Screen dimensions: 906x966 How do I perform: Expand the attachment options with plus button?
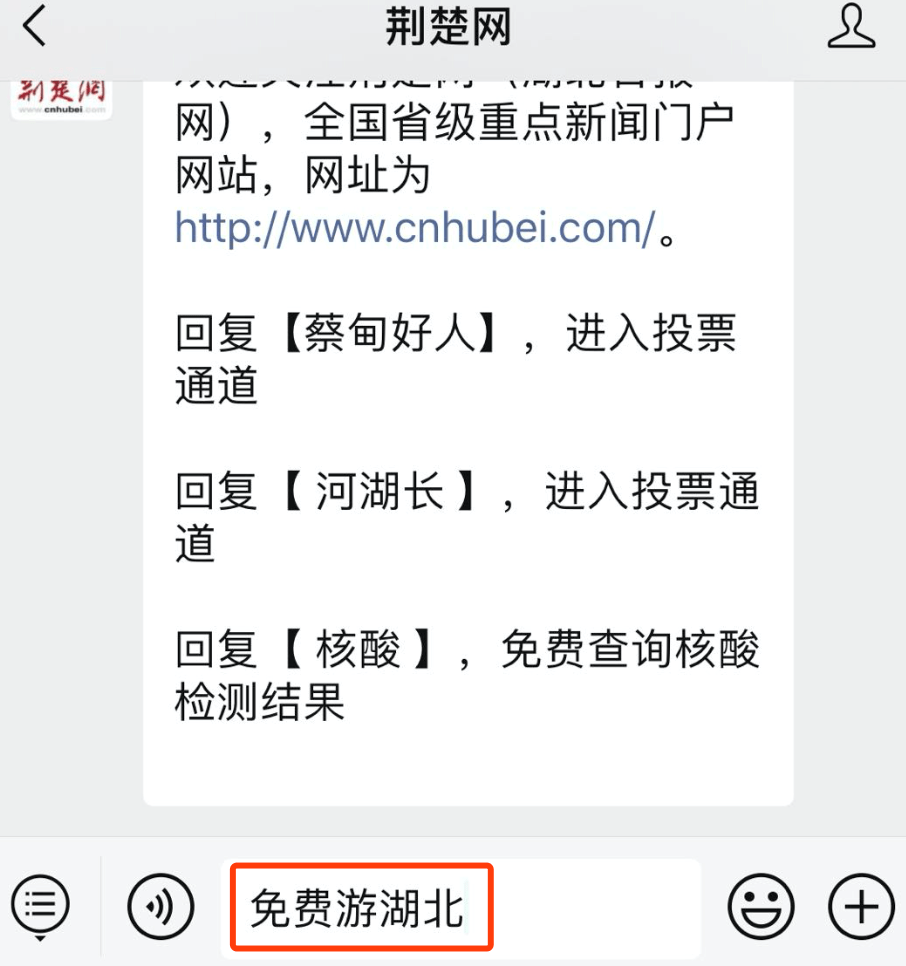pyautogui.click(x=859, y=907)
